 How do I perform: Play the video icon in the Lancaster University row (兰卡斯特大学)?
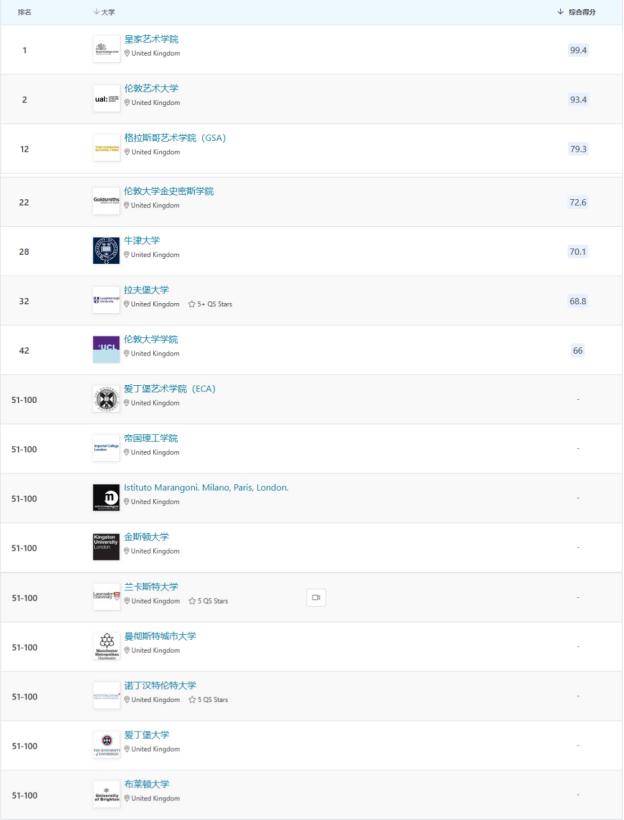coord(316,598)
